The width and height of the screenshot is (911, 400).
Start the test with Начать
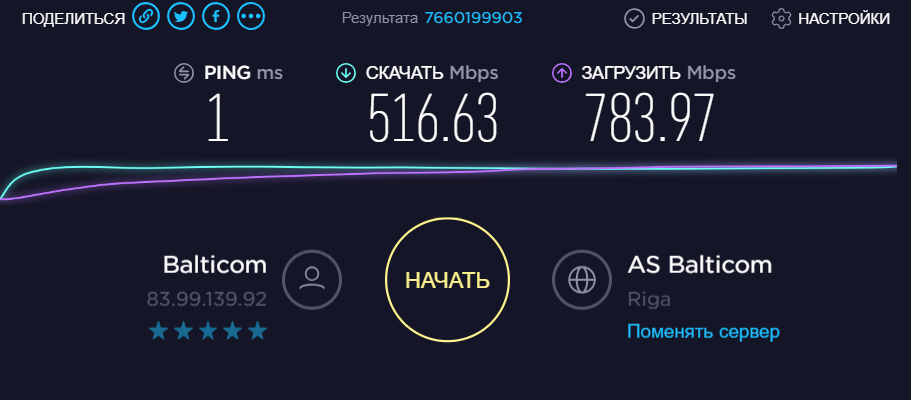[447, 279]
